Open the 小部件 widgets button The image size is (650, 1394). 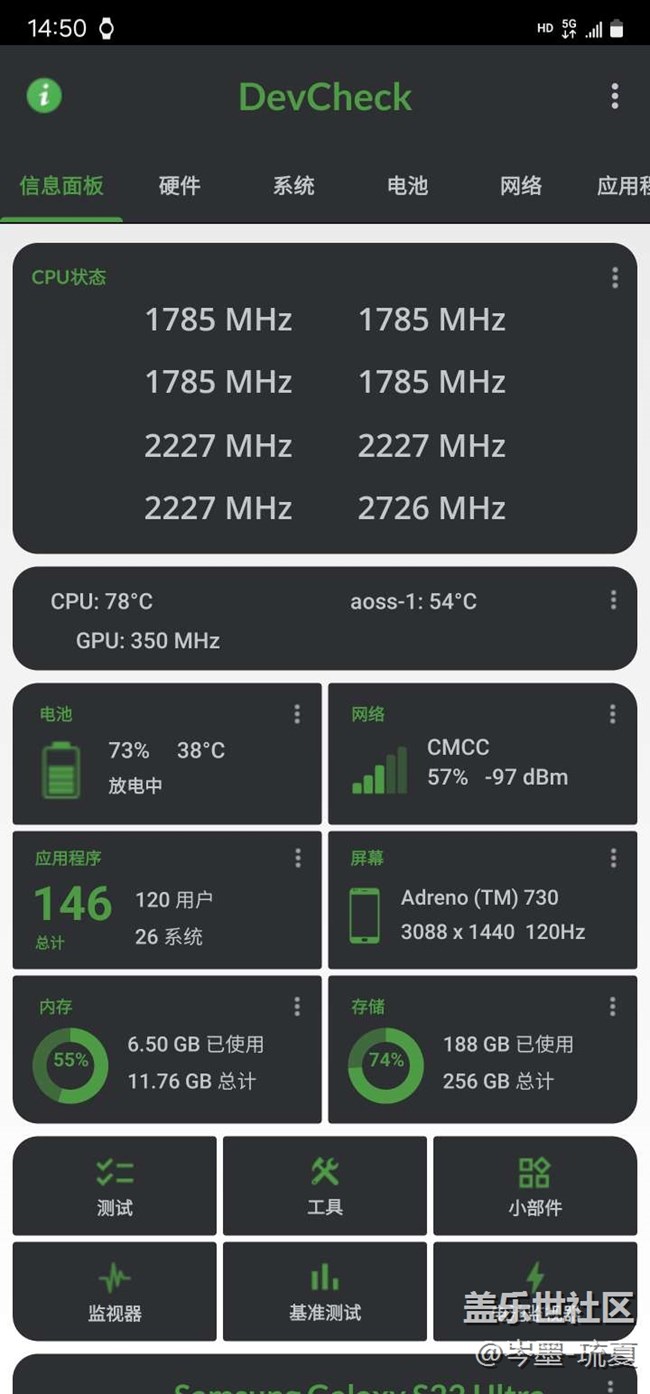[535, 1186]
